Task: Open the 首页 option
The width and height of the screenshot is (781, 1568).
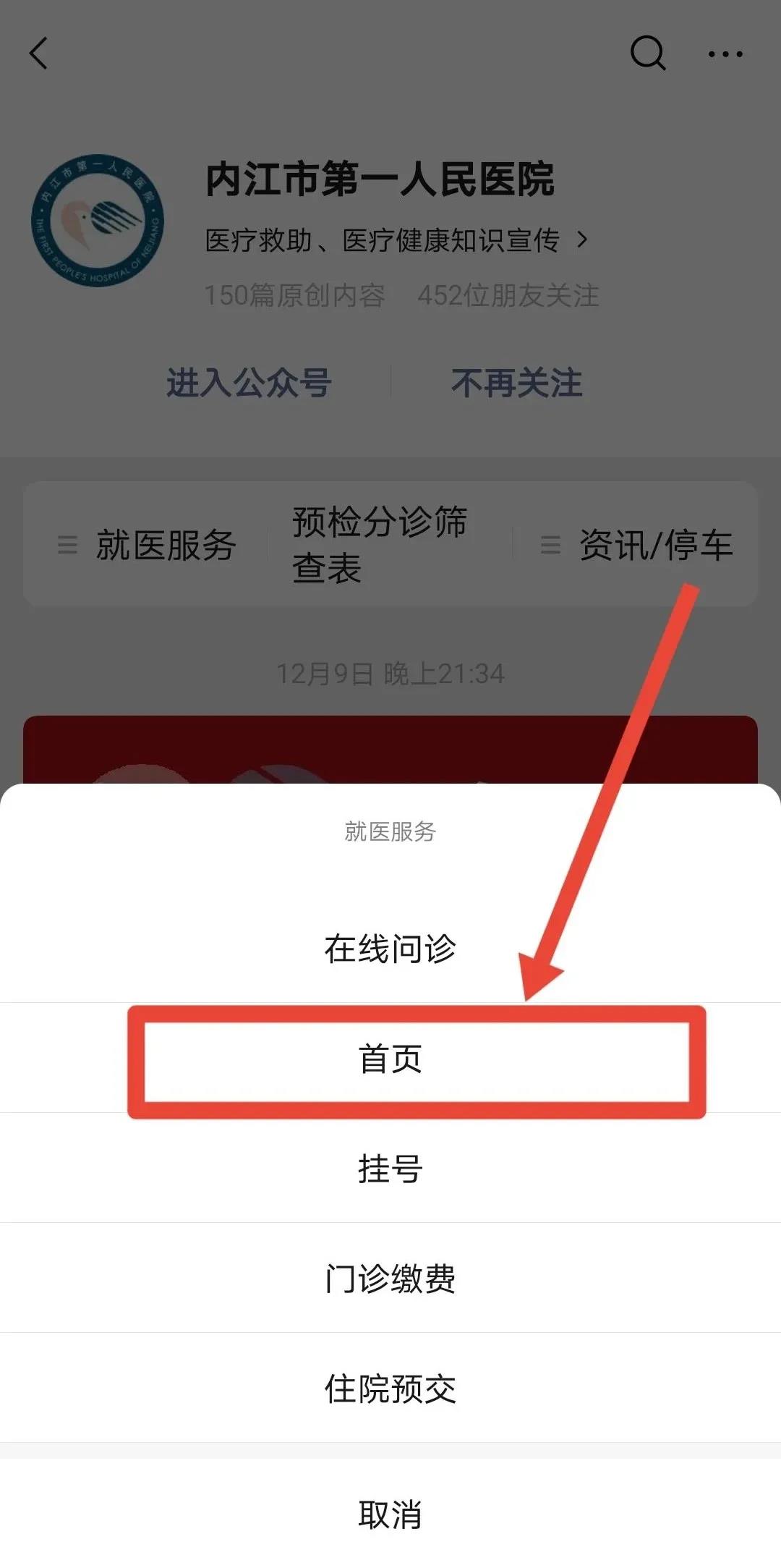Action: [x=390, y=1059]
